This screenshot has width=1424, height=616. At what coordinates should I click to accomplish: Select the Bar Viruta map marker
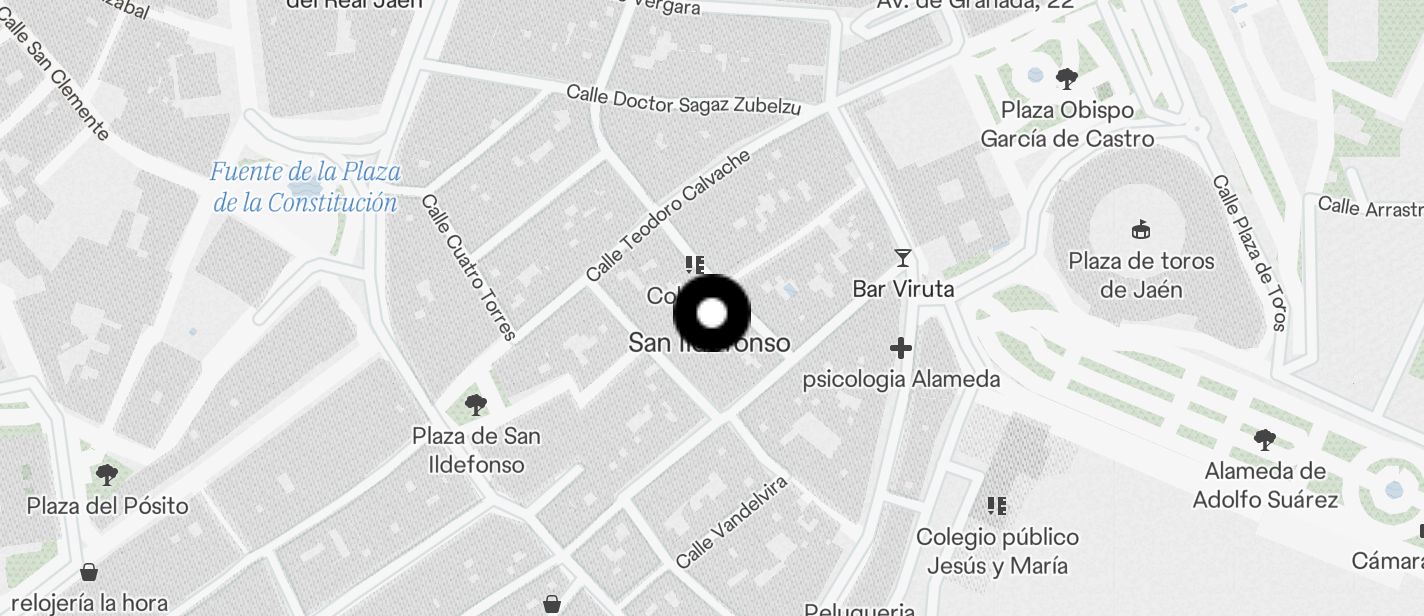pos(903,259)
